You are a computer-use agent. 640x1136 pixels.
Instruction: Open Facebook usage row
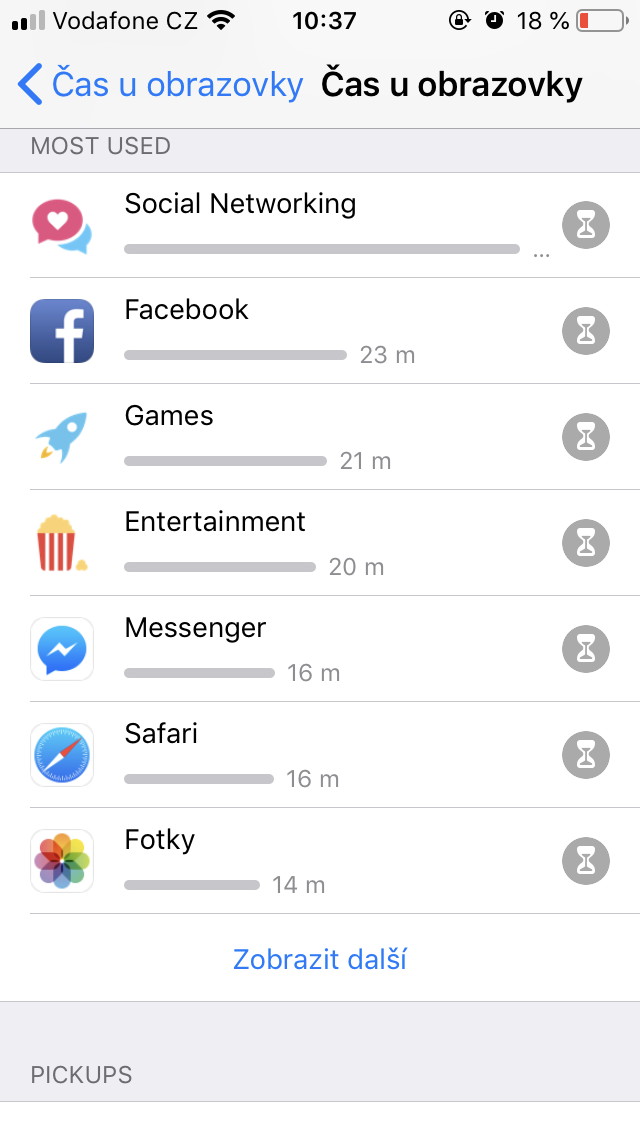320,331
